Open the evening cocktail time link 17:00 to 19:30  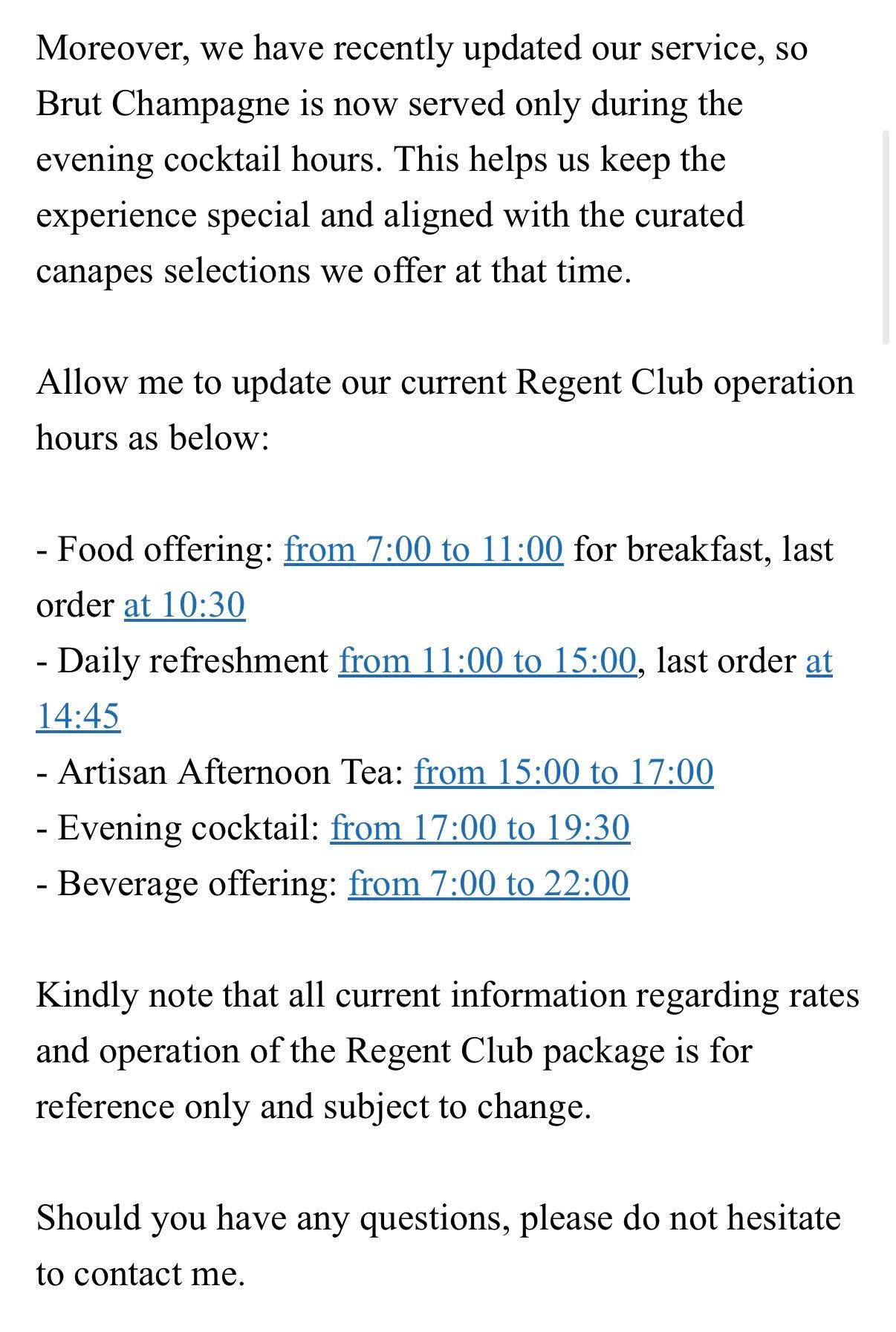click(480, 829)
